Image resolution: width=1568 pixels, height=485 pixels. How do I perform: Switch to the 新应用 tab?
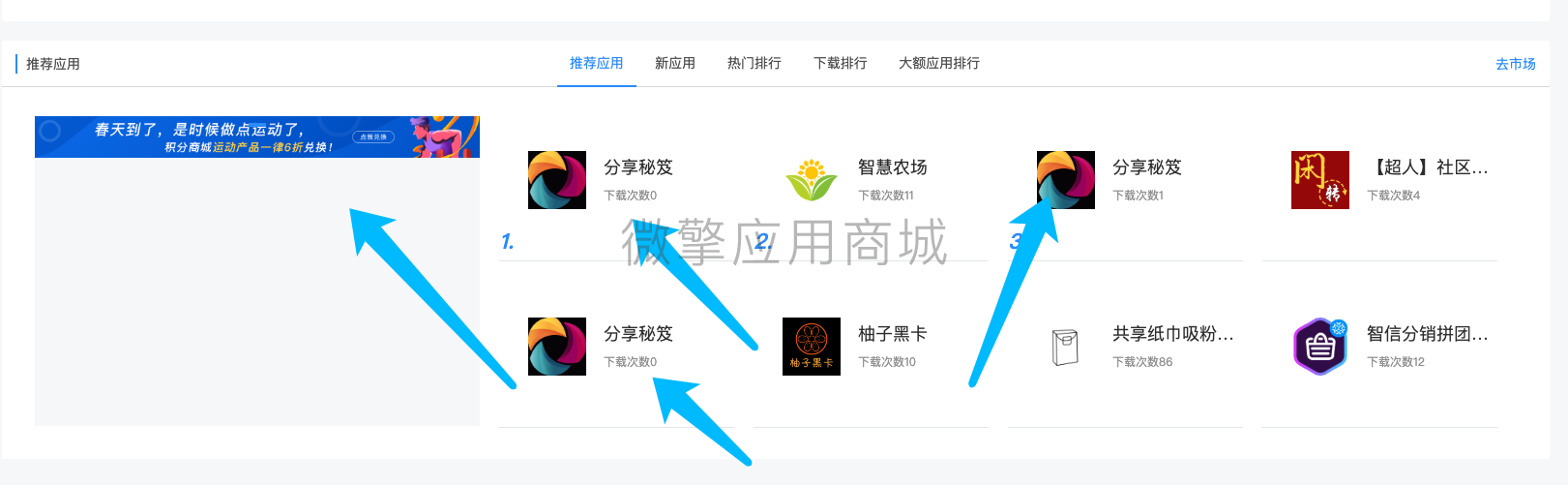click(674, 63)
